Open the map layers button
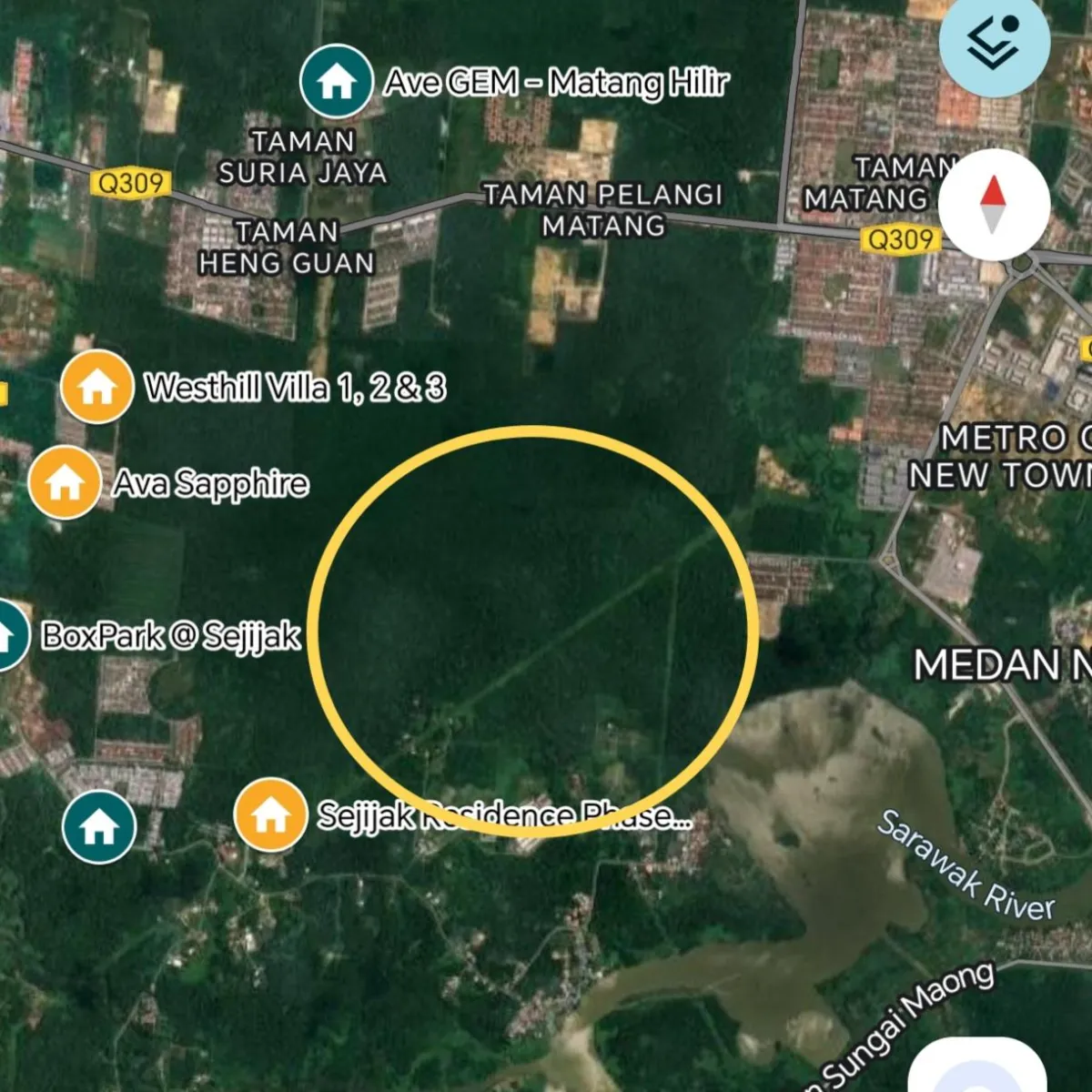1092x1092 pixels. point(994,41)
